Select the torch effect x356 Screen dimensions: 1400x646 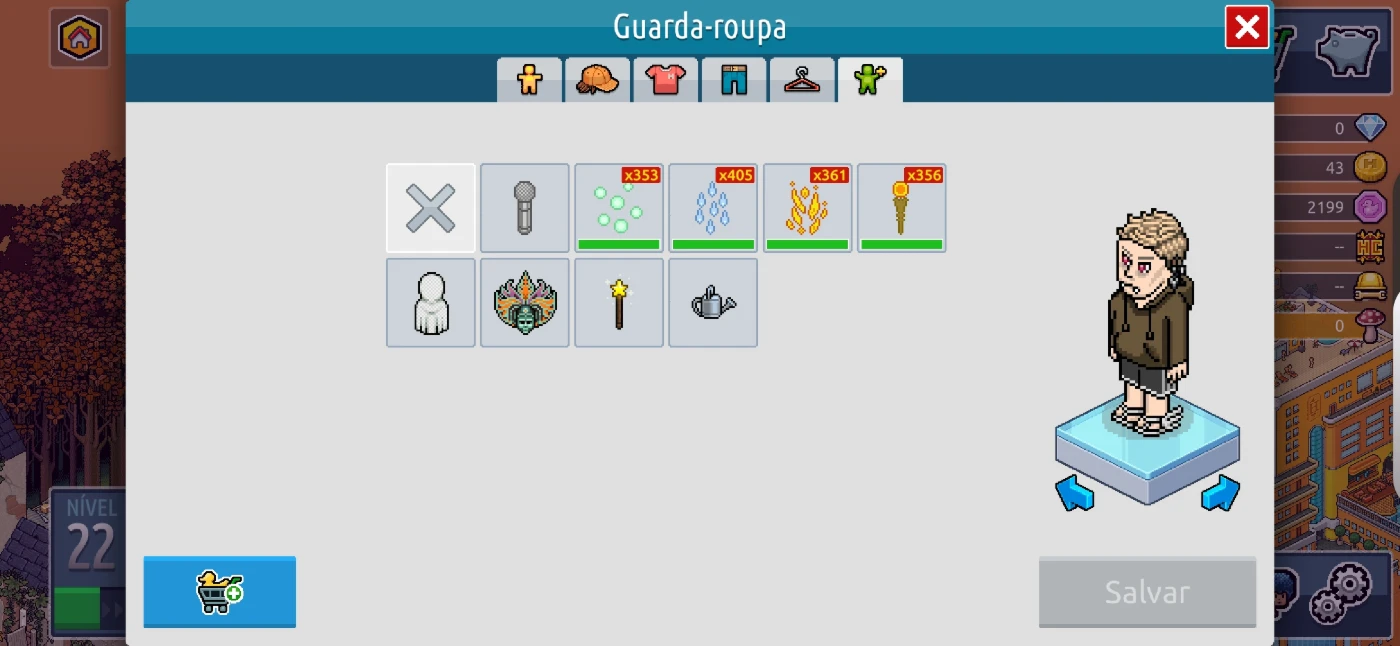click(x=901, y=208)
